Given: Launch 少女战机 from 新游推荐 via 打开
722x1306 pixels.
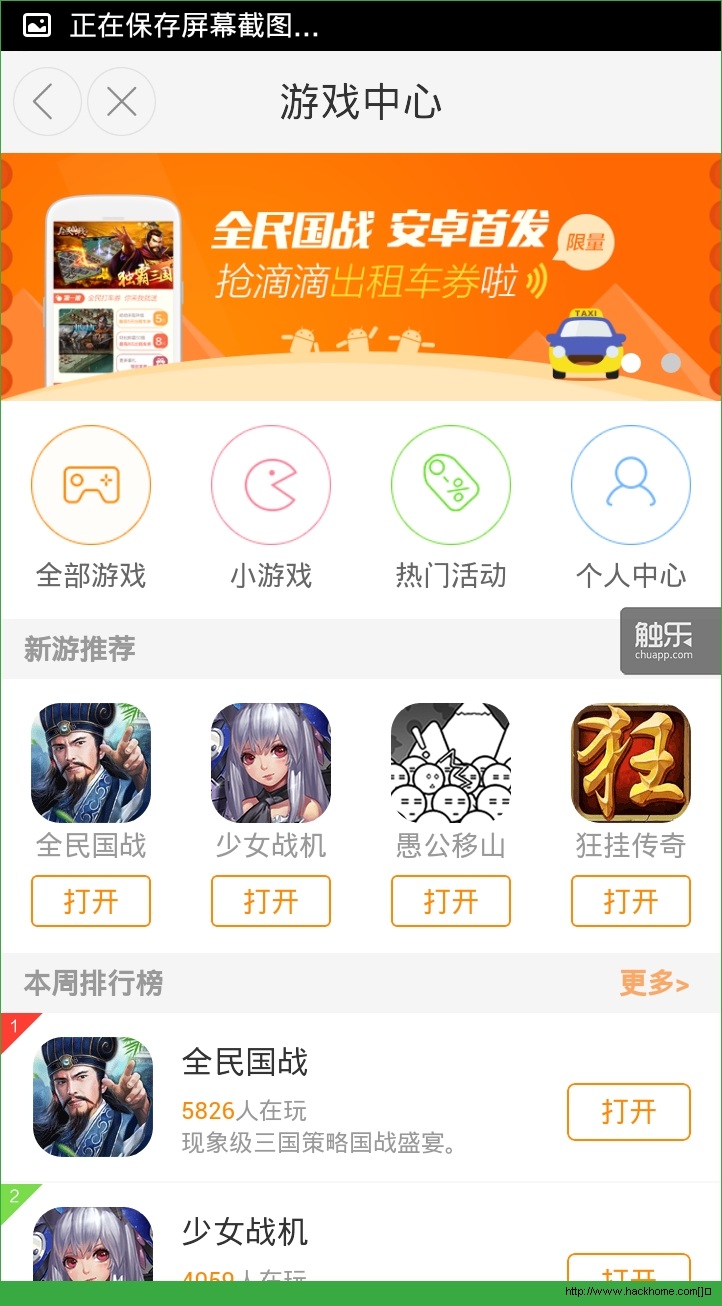Looking at the screenshot, I should [271, 901].
